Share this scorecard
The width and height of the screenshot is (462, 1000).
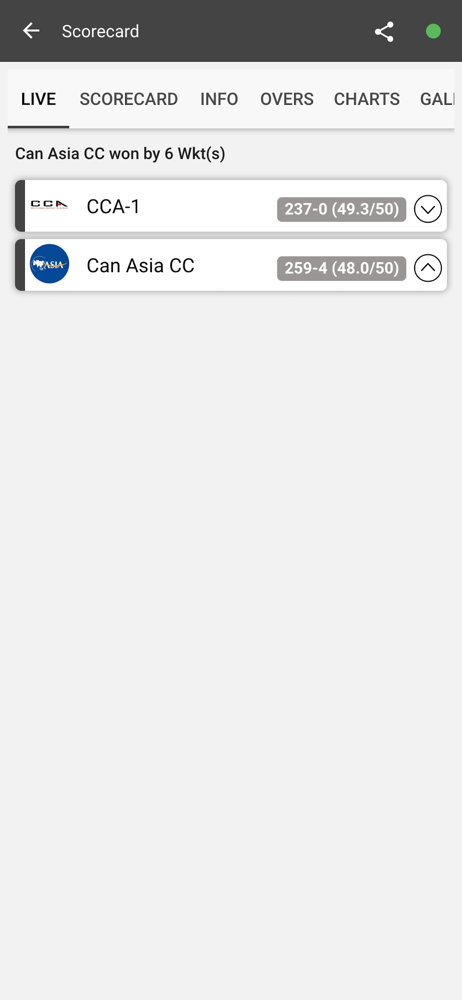(384, 31)
